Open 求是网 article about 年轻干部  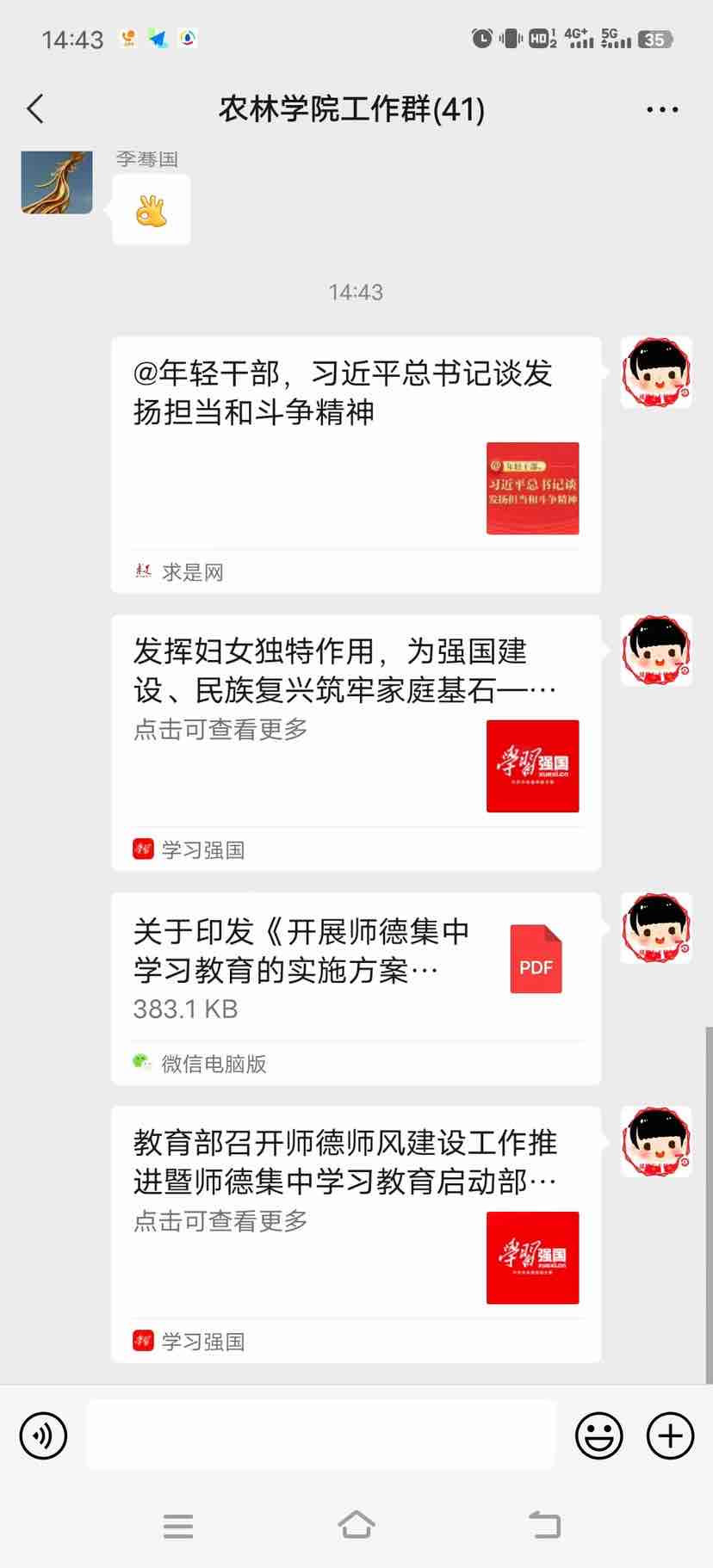tap(356, 463)
